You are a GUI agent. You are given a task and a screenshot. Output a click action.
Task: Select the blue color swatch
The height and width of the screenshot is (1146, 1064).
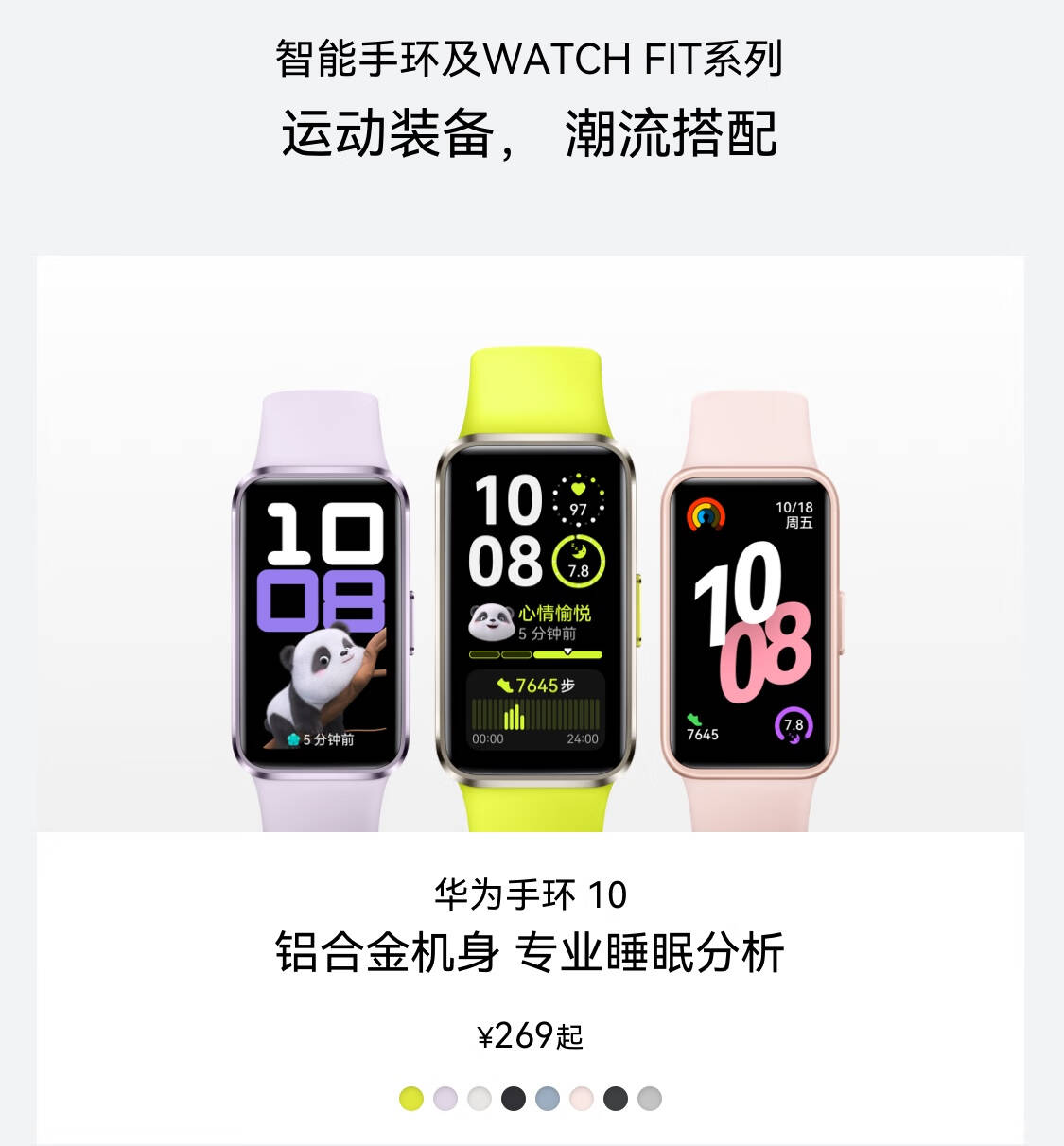548,1098
